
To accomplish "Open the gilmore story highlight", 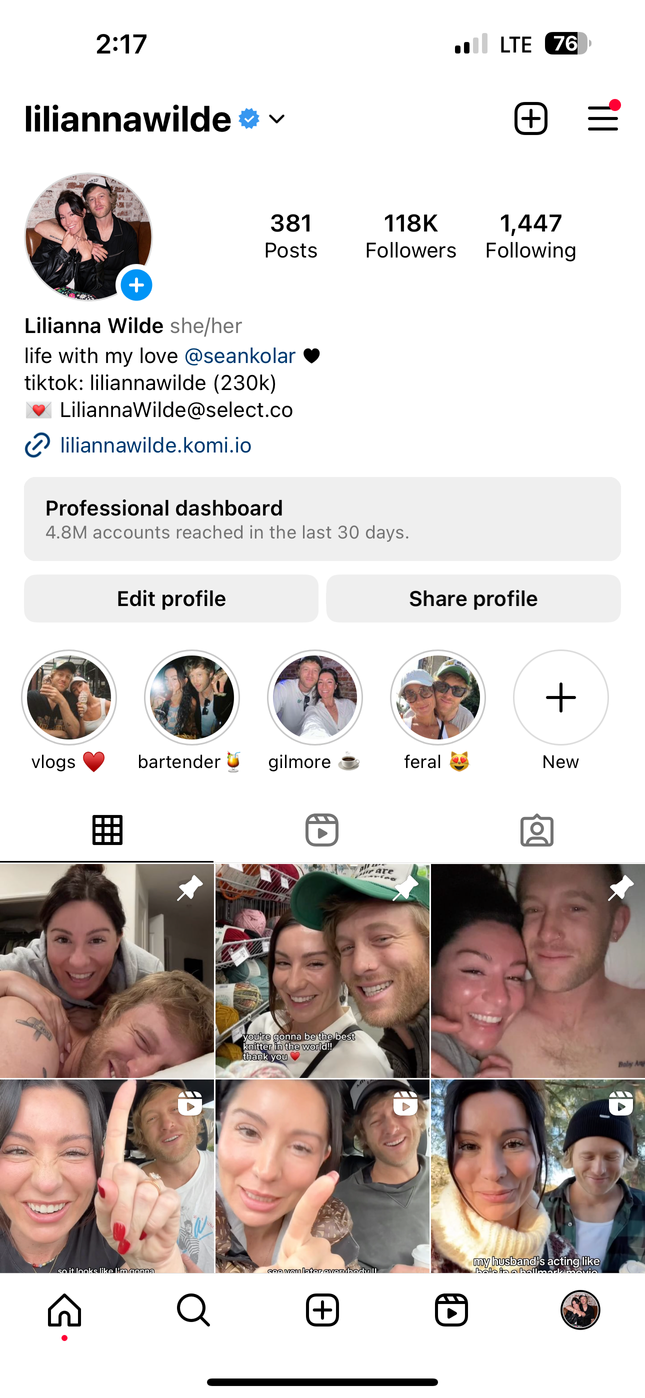I will (315, 698).
